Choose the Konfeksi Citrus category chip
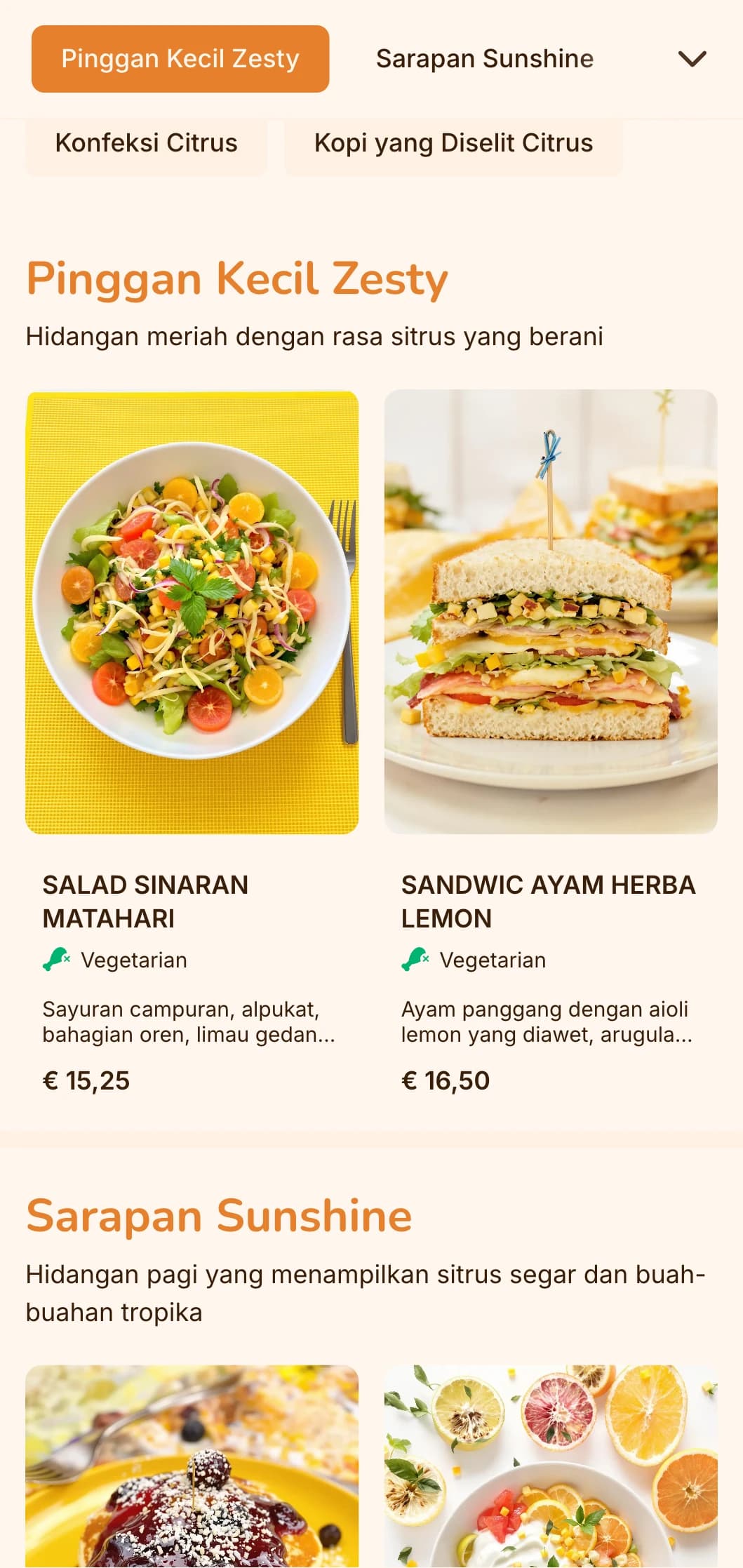This screenshot has width=743, height=1568. [146, 143]
